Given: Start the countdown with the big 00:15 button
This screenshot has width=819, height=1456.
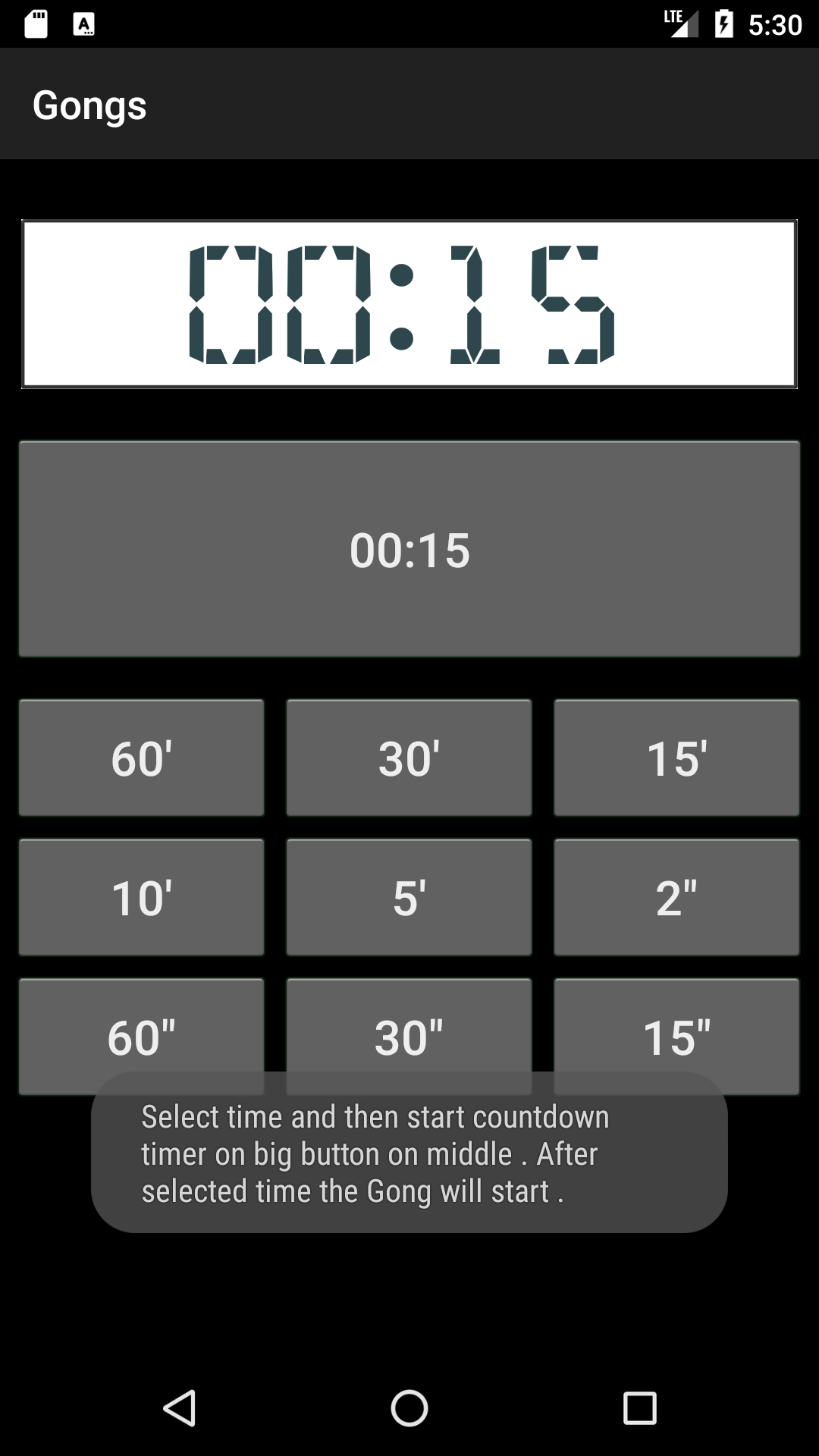Looking at the screenshot, I should tap(409, 550).
